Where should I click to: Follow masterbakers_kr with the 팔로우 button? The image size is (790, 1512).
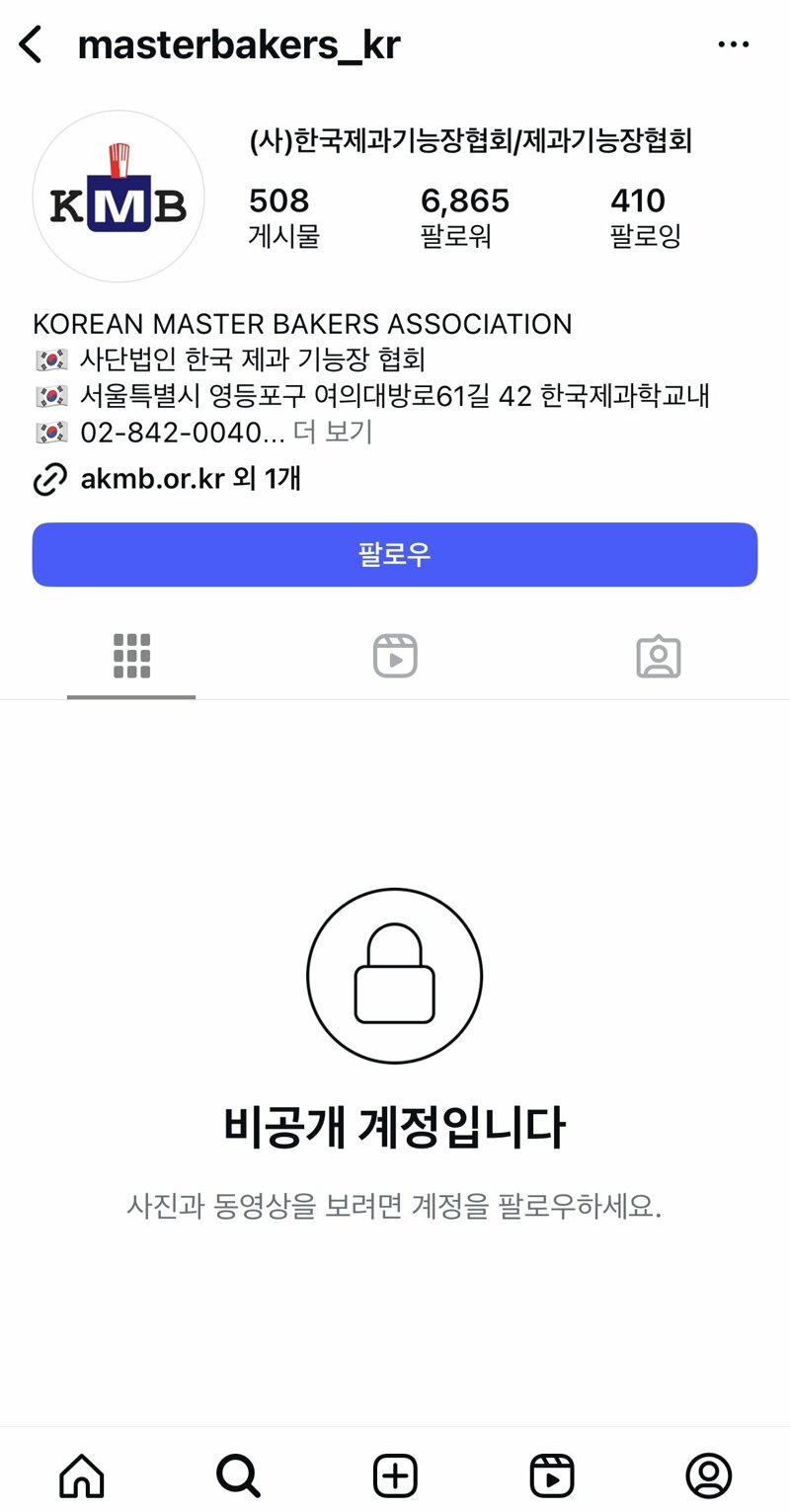395,554
